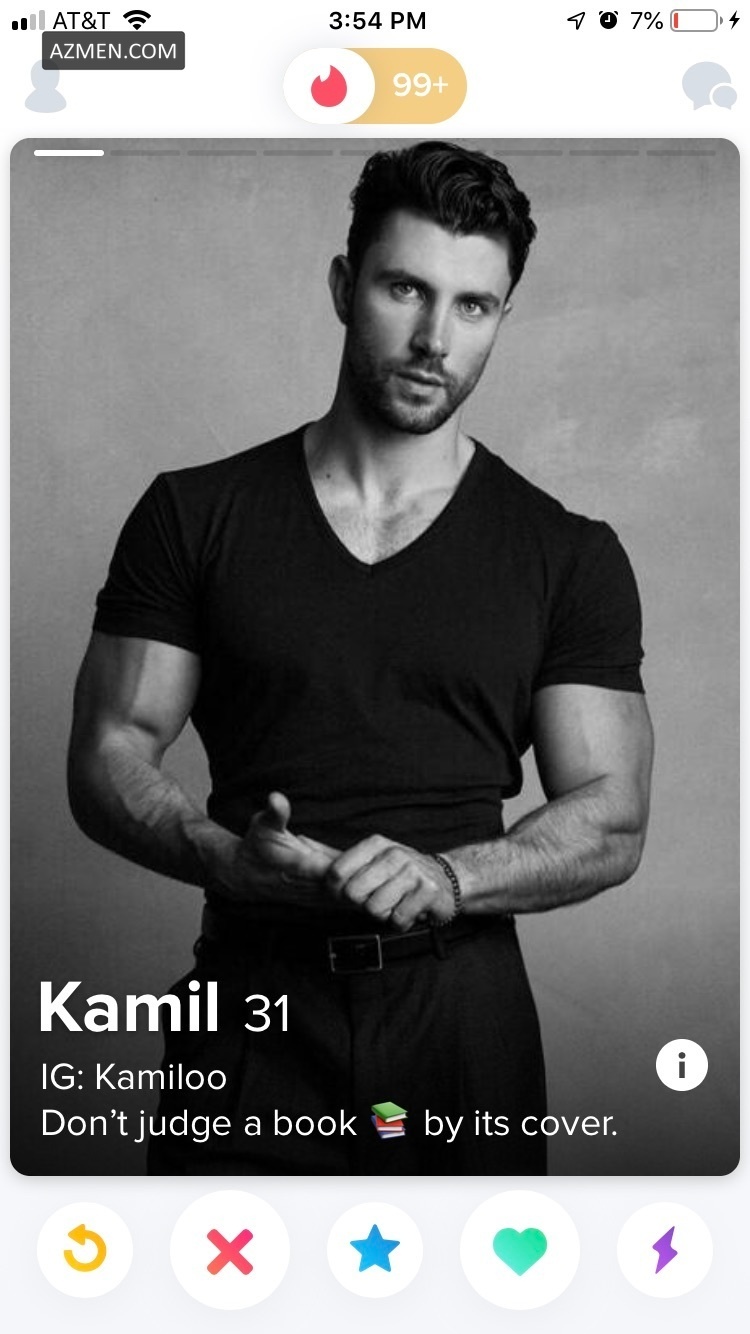Switch to the 99+ likes toggle
This screenshot has height=1334, width=750.
coord(420,86)
